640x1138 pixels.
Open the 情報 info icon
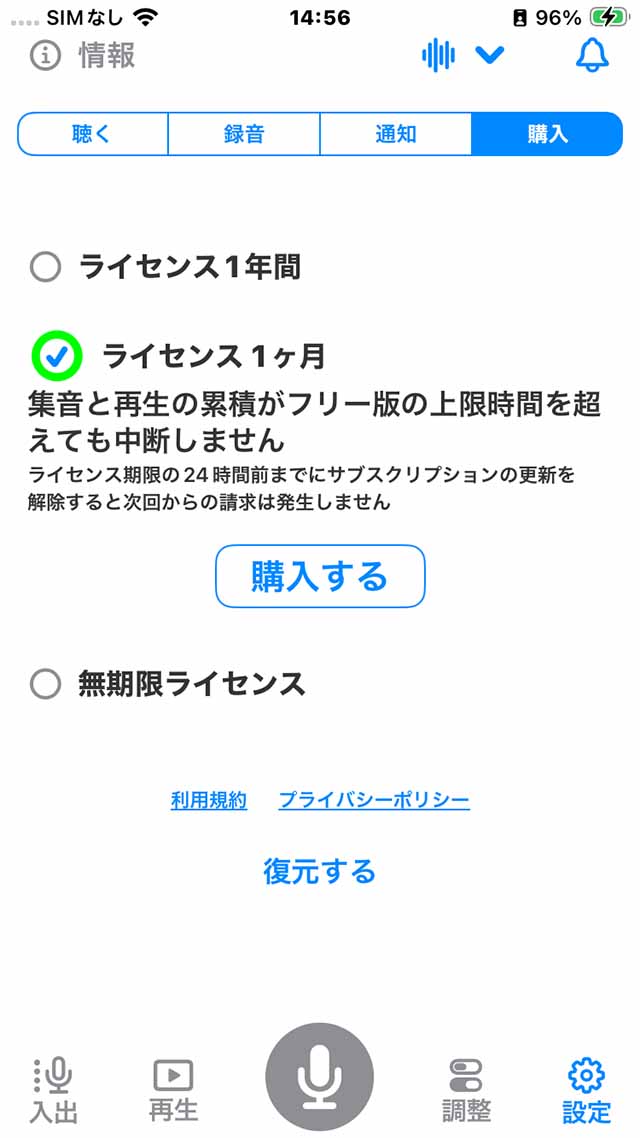(46, 55)
